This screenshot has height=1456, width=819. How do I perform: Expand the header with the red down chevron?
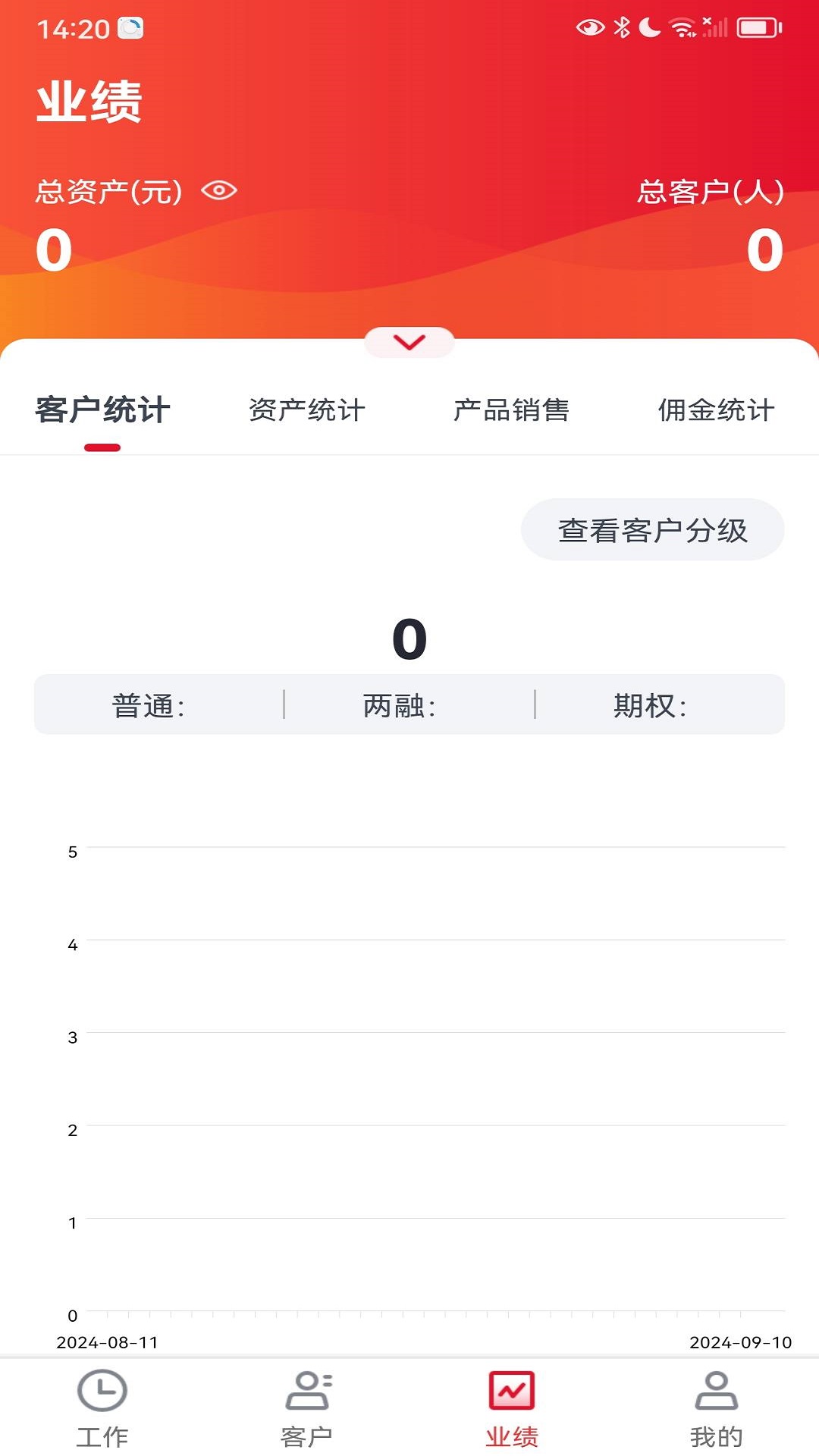point(409,343)
